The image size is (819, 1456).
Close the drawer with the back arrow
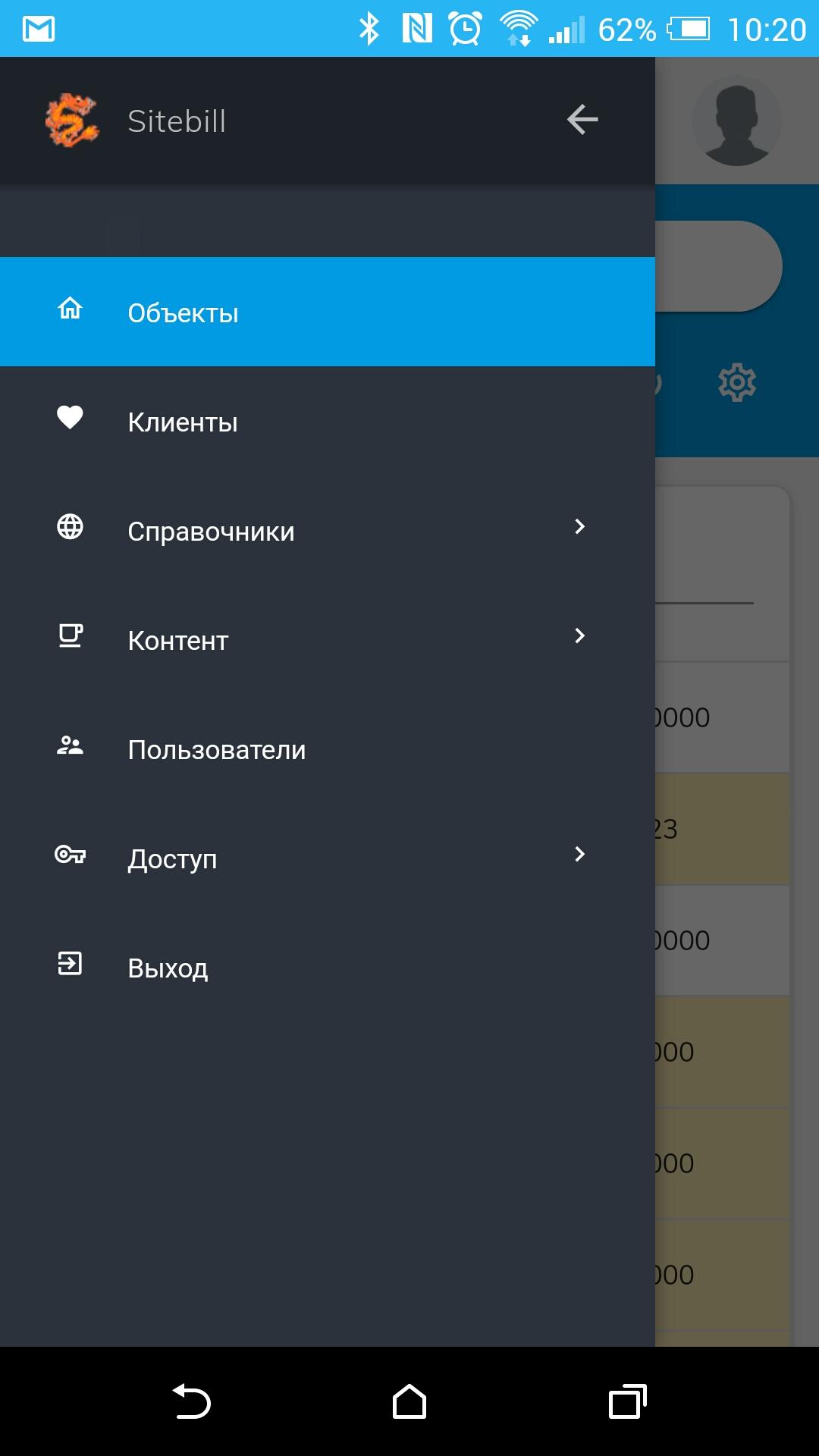582,120
